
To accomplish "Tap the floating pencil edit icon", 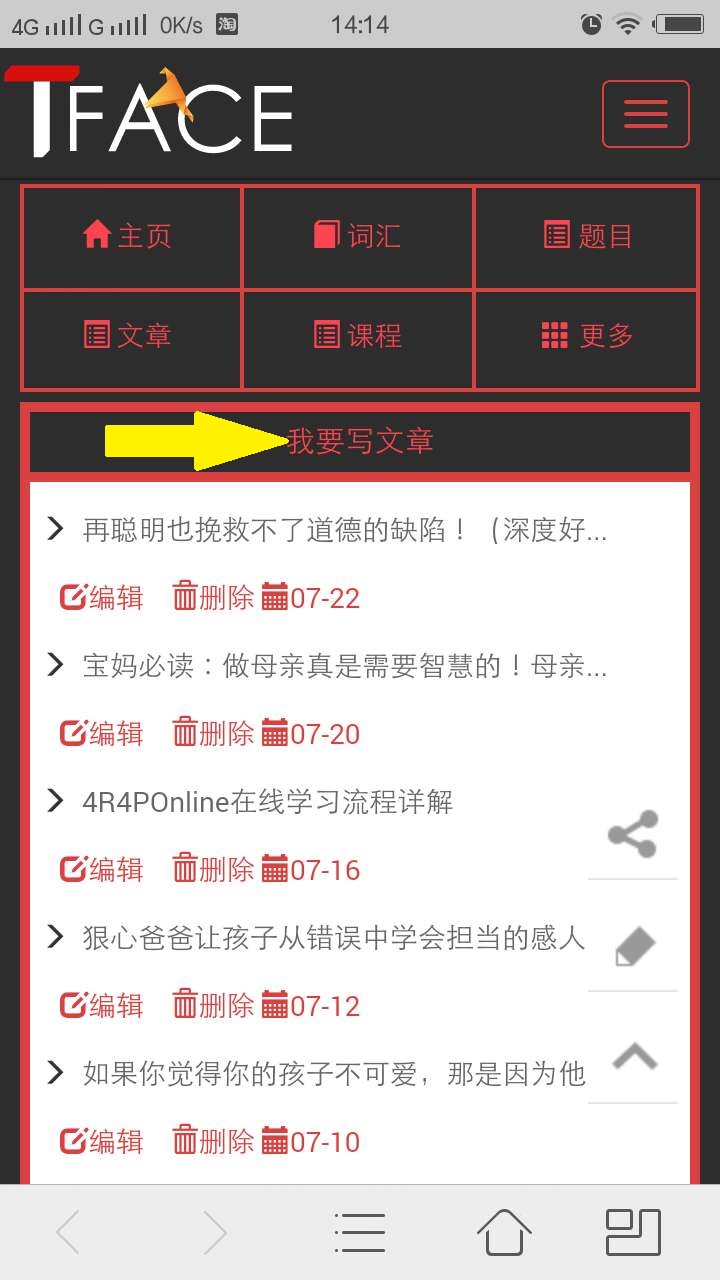I will coord(633,946).
